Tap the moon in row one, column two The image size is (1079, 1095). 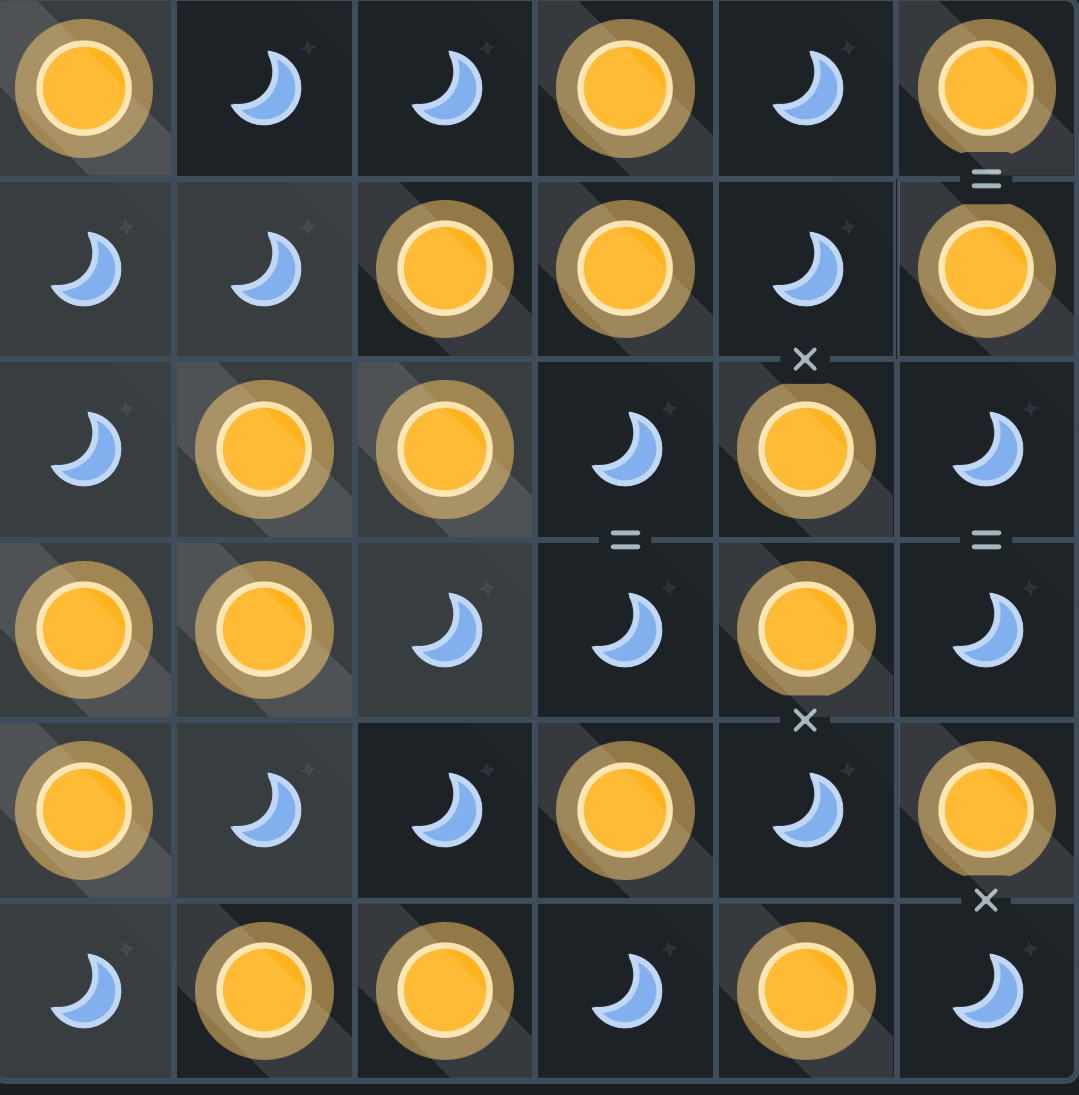(x=265, y=88)
